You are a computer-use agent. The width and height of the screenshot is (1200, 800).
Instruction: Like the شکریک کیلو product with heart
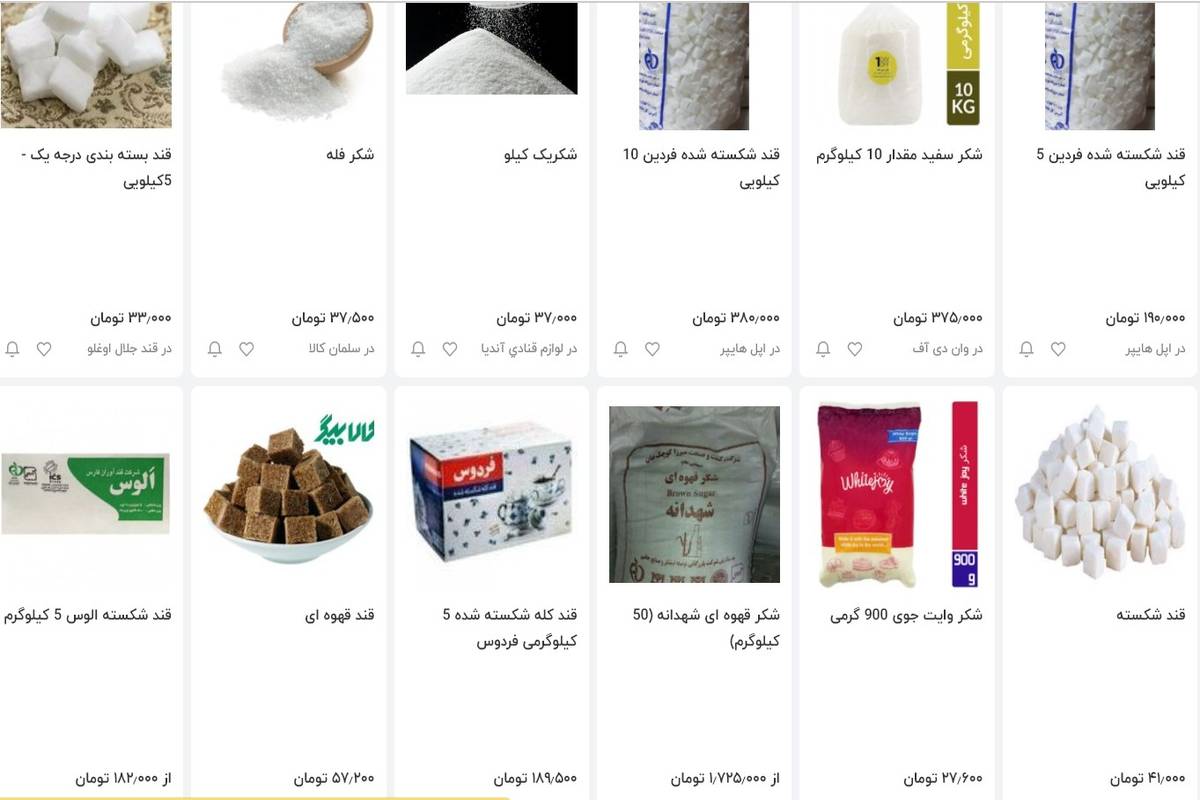coord(450,349)
